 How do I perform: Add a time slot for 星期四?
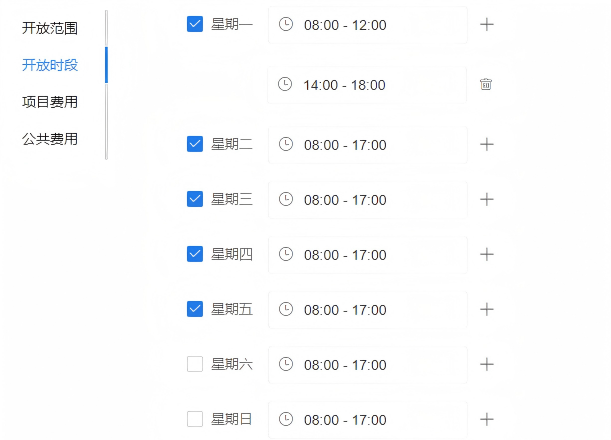pos(487,254)
